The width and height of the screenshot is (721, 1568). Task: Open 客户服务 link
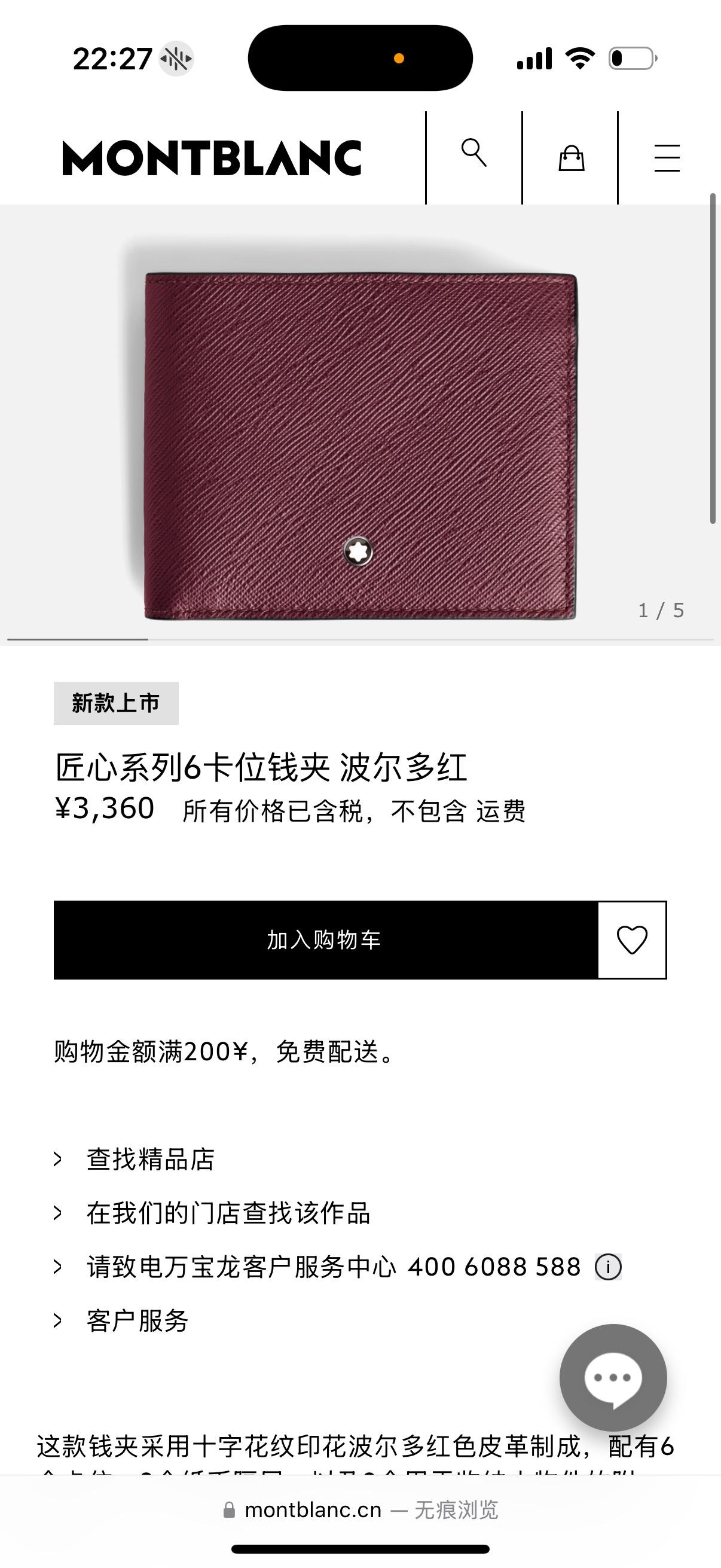(x=138, y=1320)
